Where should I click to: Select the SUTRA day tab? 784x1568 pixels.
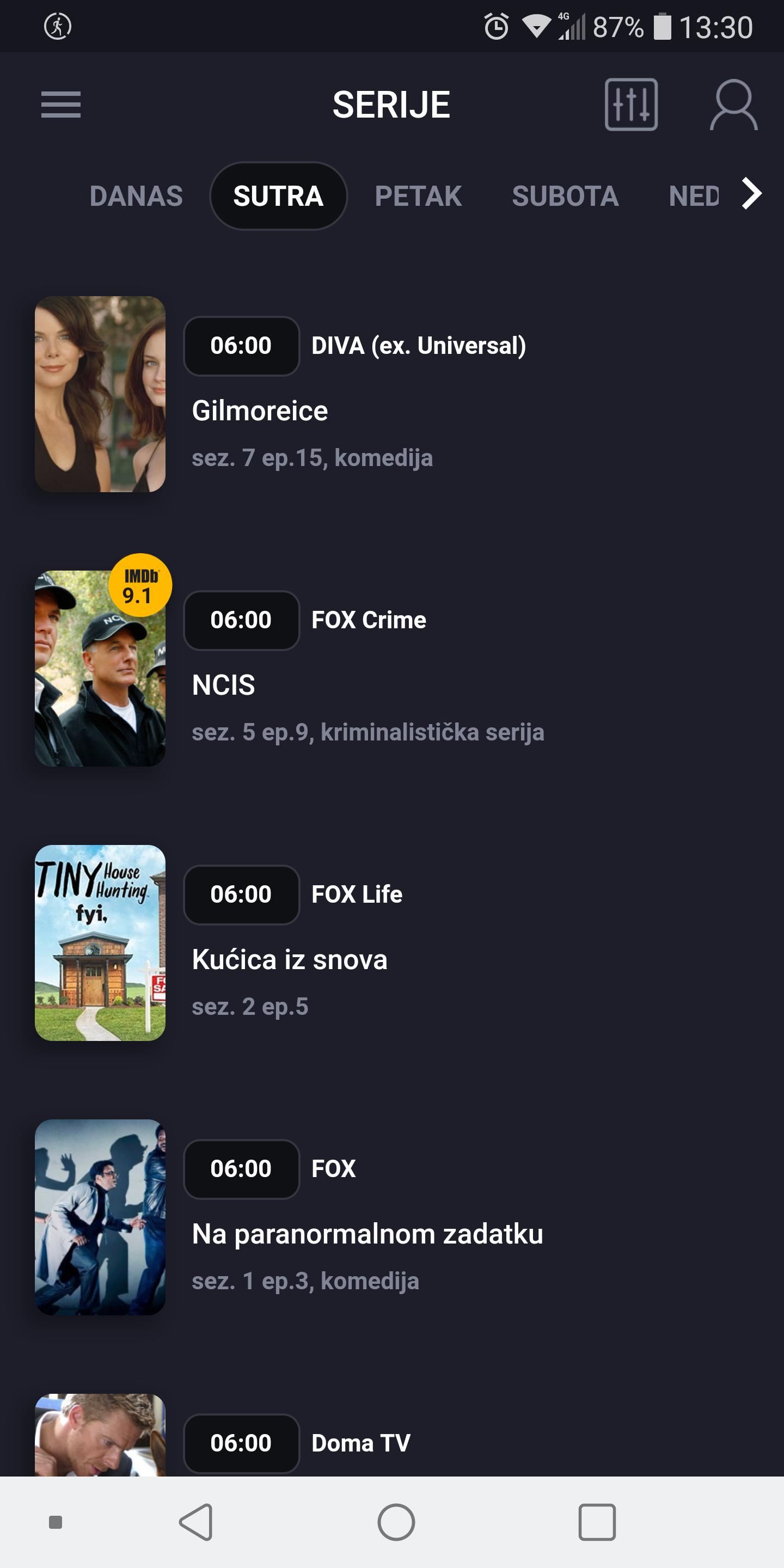click(x=278, y=196)
